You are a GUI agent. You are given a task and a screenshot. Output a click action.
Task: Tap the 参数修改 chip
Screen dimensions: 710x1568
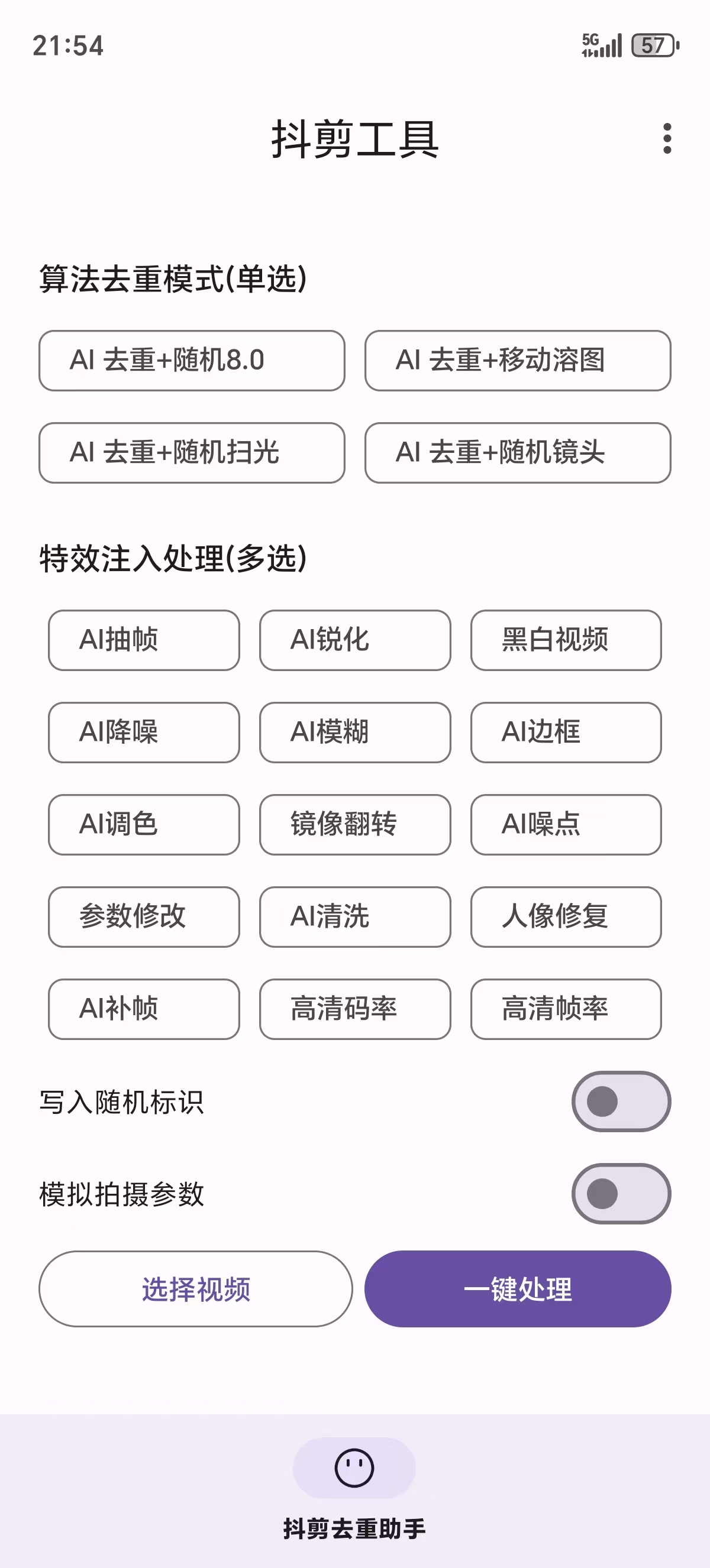tap(144, 916)
